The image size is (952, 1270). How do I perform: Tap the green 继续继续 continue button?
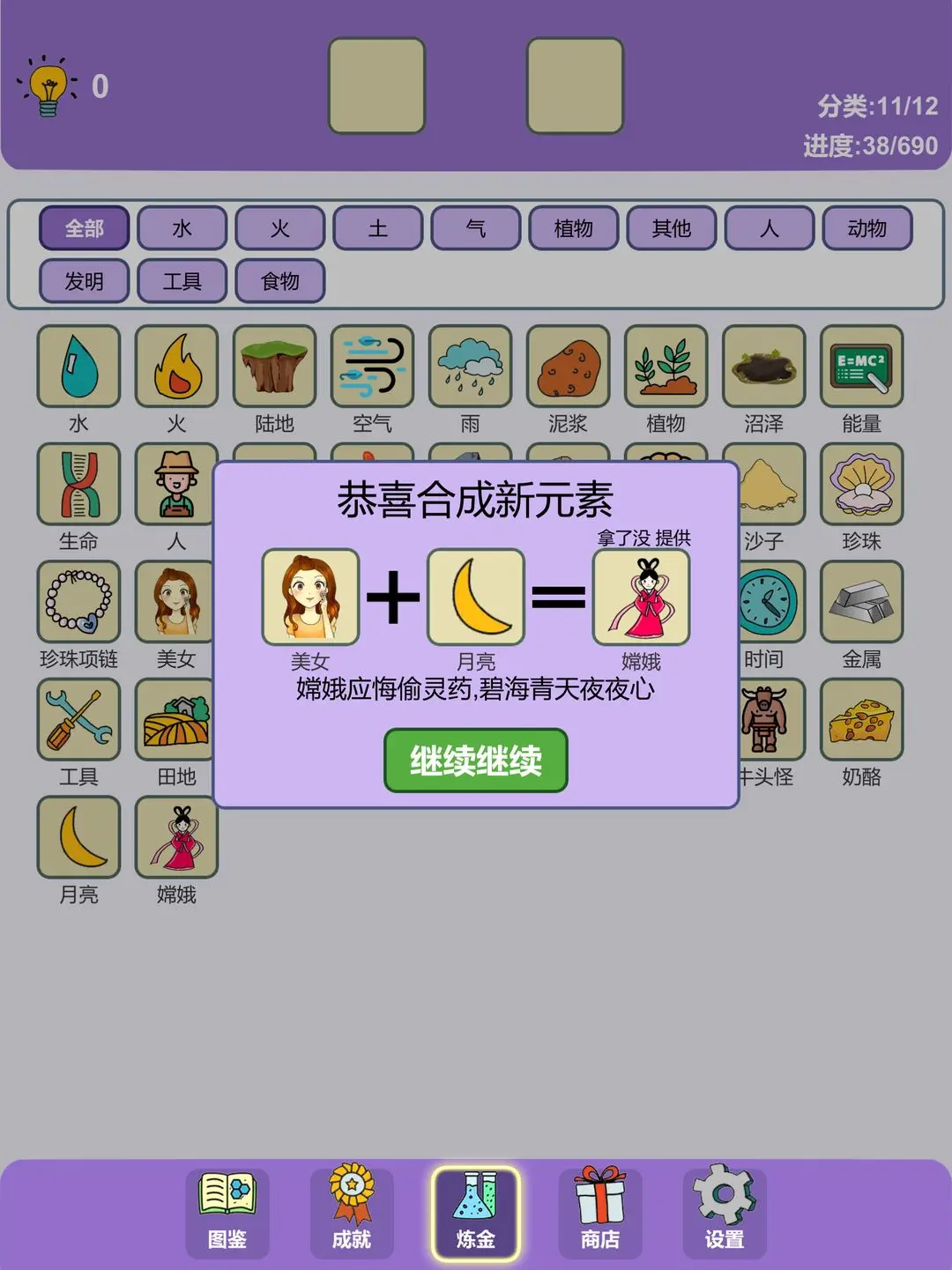[x=475, y=760]
